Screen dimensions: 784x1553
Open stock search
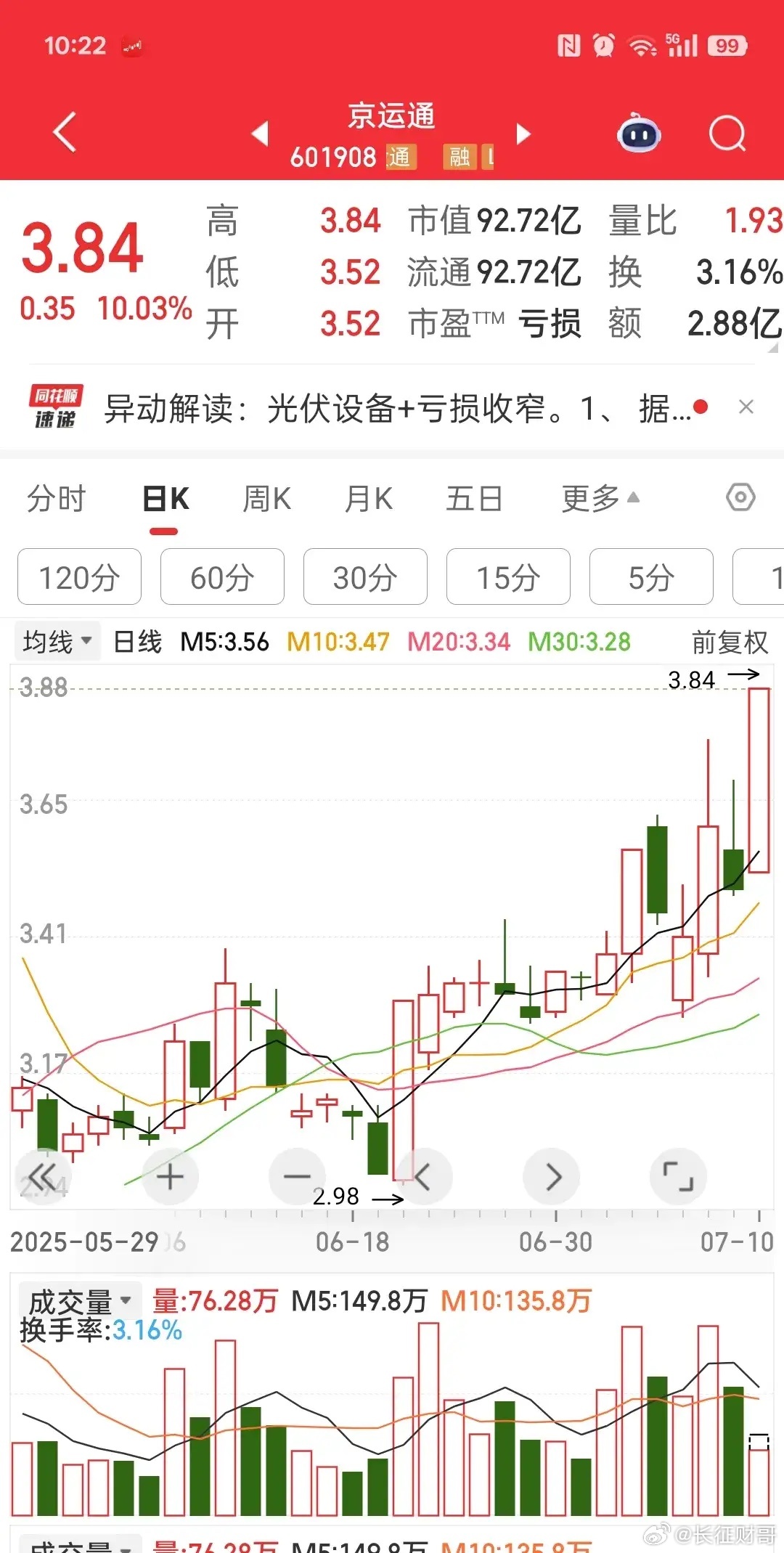tap(727, 134)
